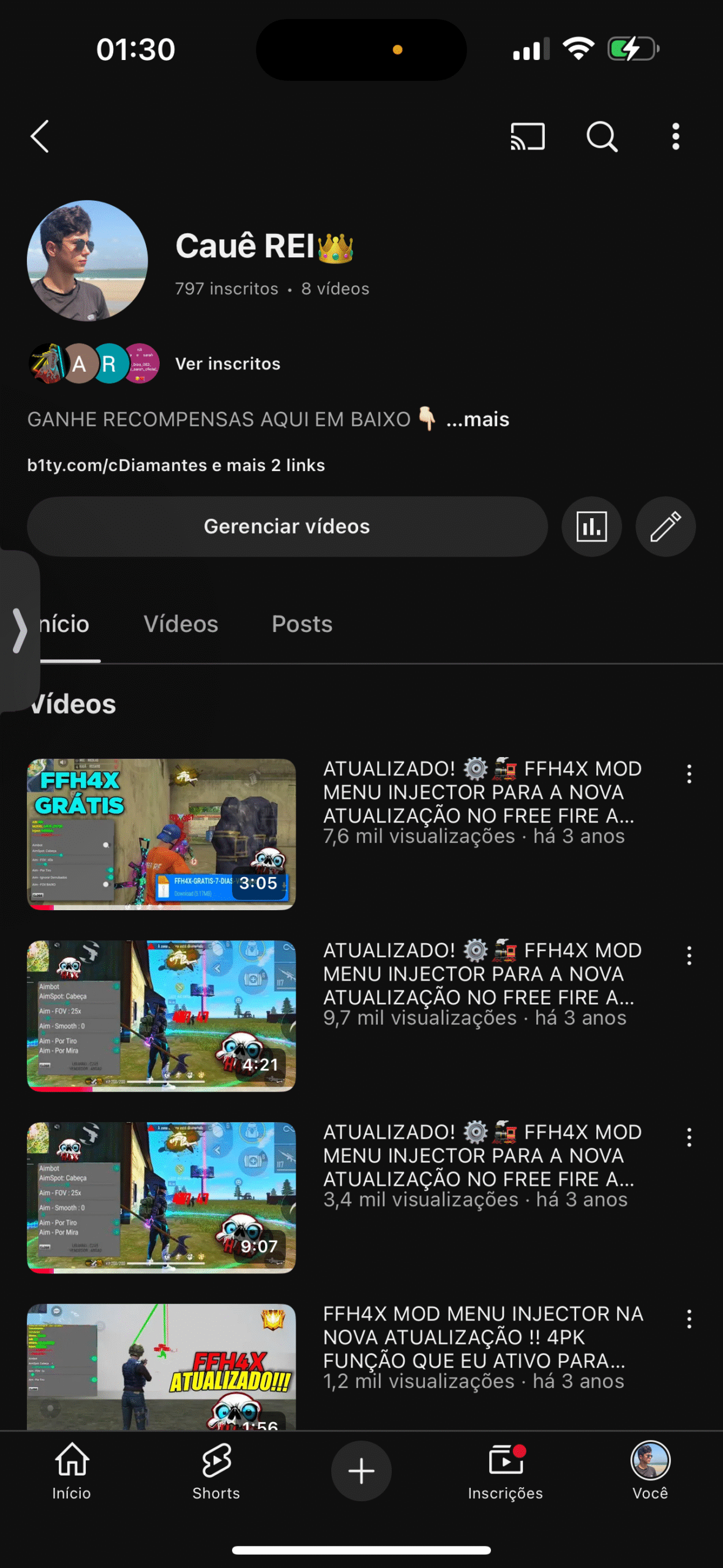Expand the channel description with ...mais
This screenshot has width=723, height=1568.
[478, 420]
